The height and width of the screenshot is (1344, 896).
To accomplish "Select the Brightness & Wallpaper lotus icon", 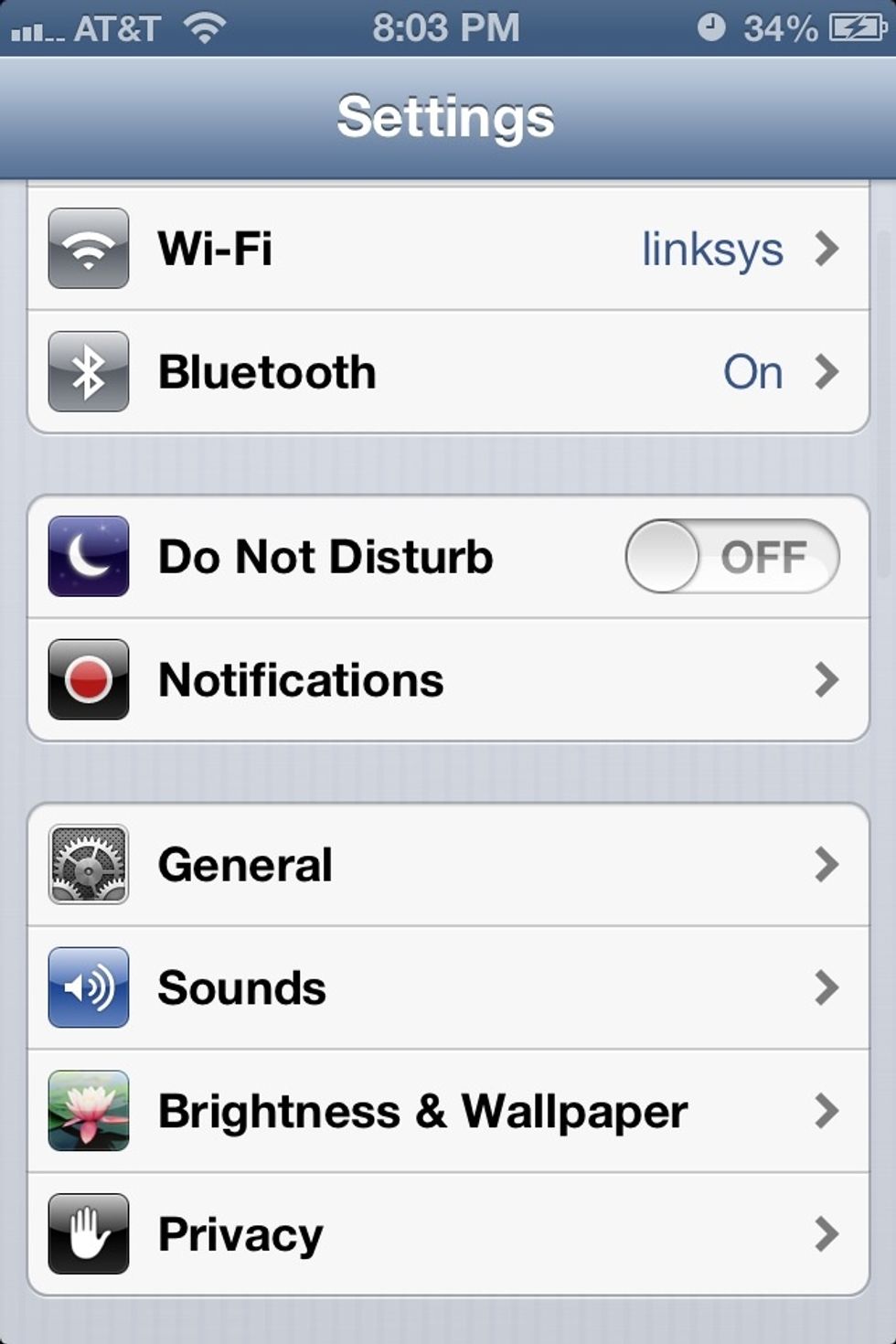I will point(88,1110).
